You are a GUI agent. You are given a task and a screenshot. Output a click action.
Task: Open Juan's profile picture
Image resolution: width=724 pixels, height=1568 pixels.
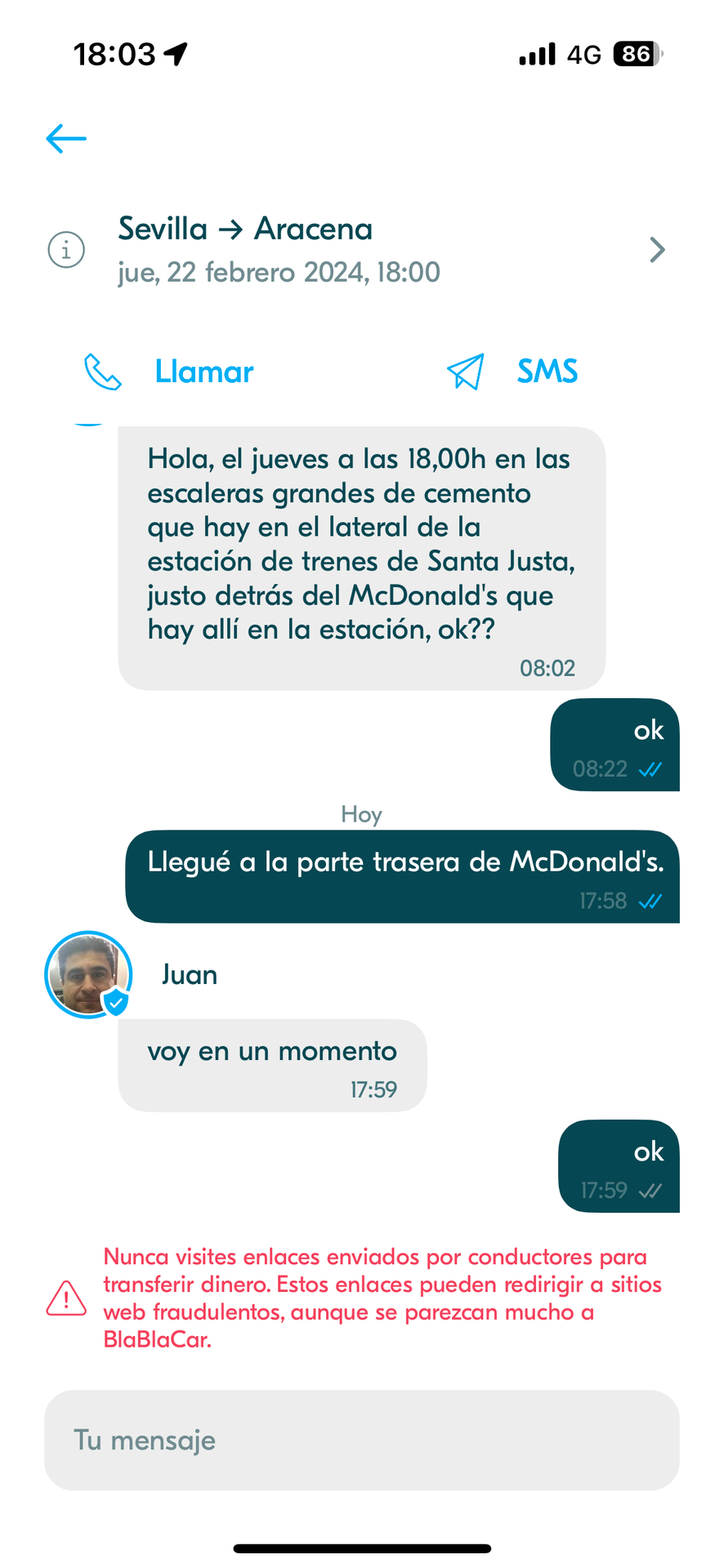coord(88,975)
